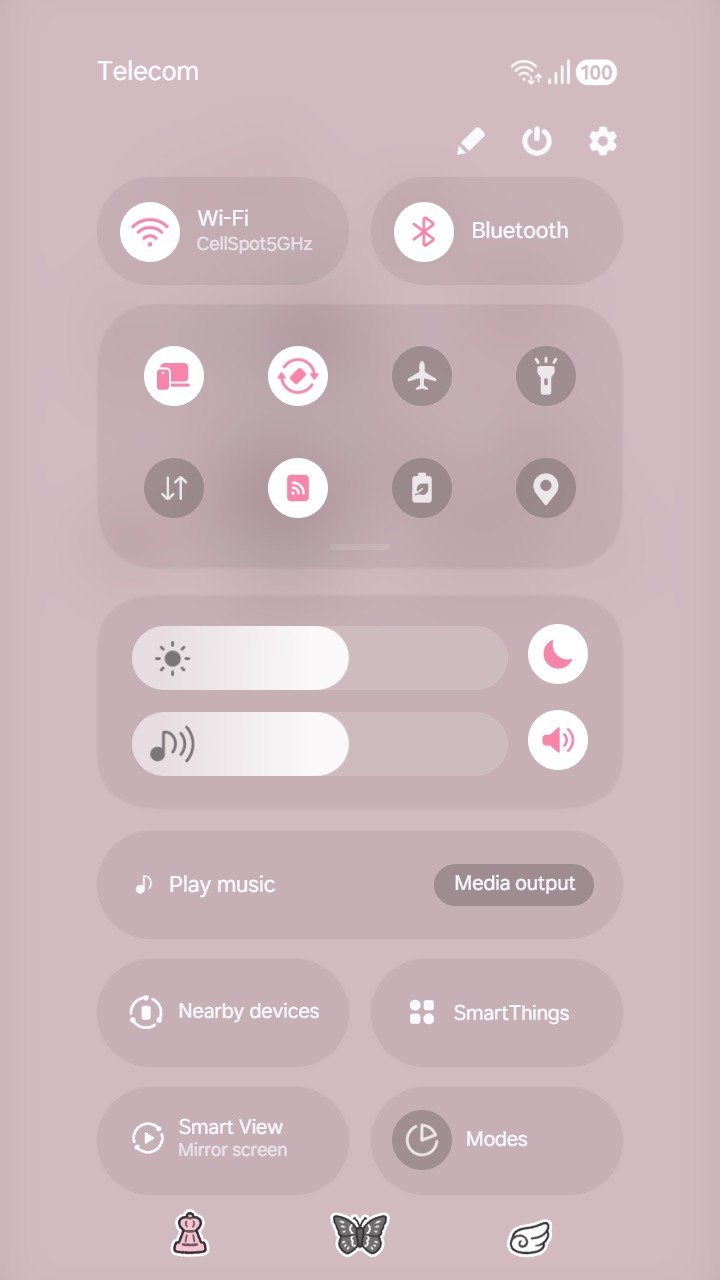
Task: Open Media output
Action: point(514,885)
